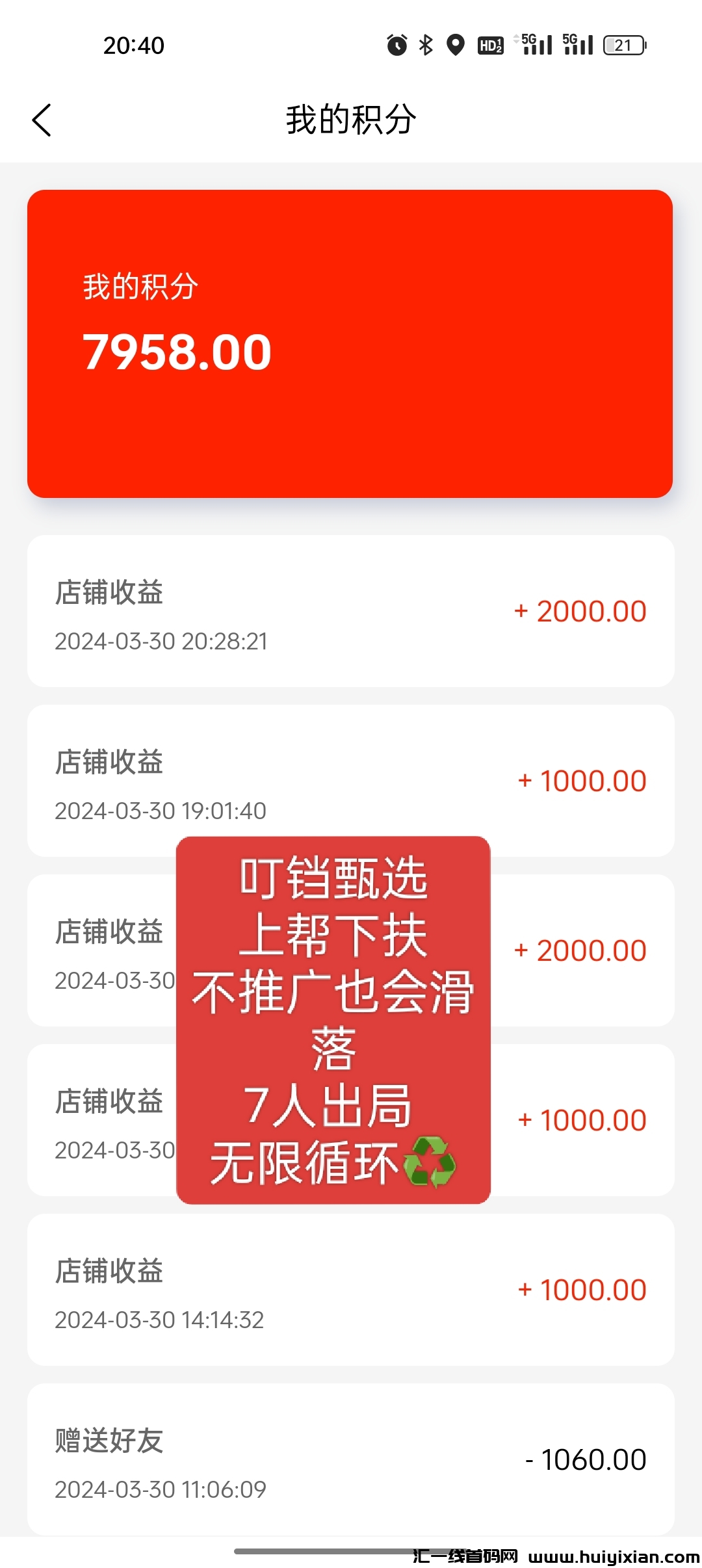Select the 我的积分 page title
Viewport: 702px width, 1568px height.
[351, 120]
